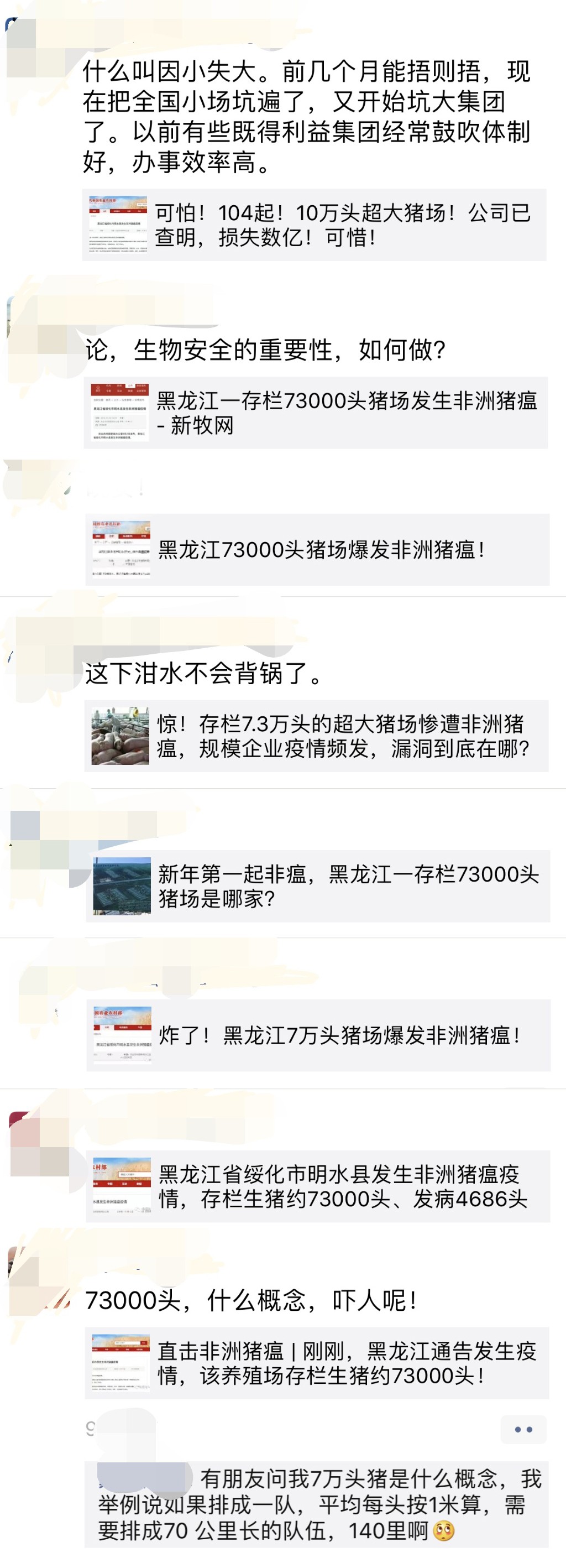Open the '可怕！104起！10万头超大猪场' article card

coord(314,225)
